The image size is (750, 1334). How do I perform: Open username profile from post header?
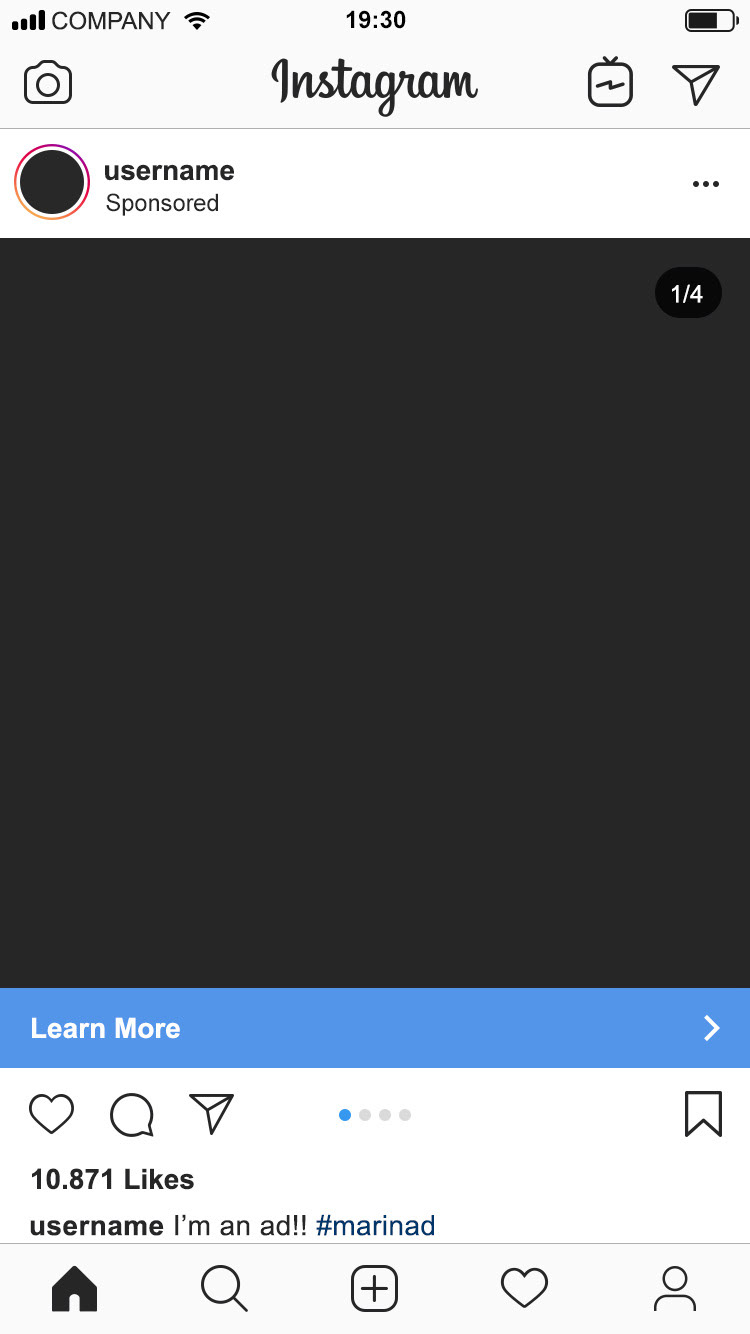tap(169, 171)
